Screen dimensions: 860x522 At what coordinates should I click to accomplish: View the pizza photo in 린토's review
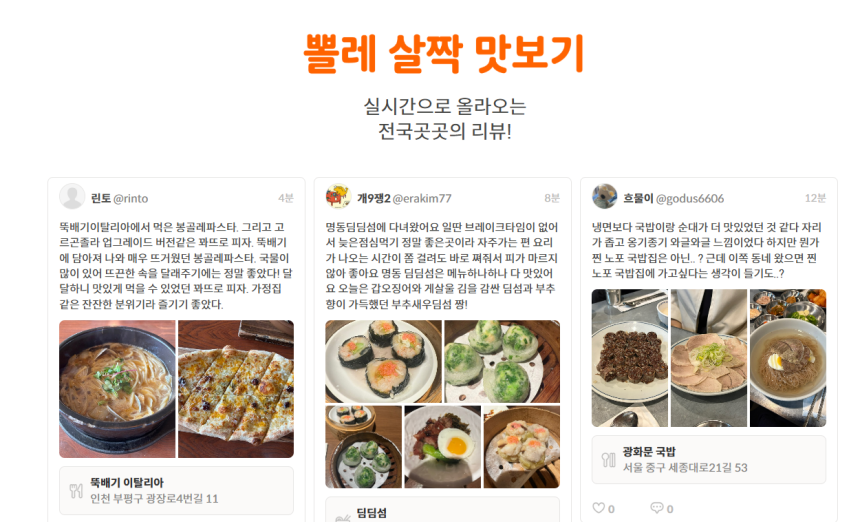pyautogui.click(x=236, y=388)
